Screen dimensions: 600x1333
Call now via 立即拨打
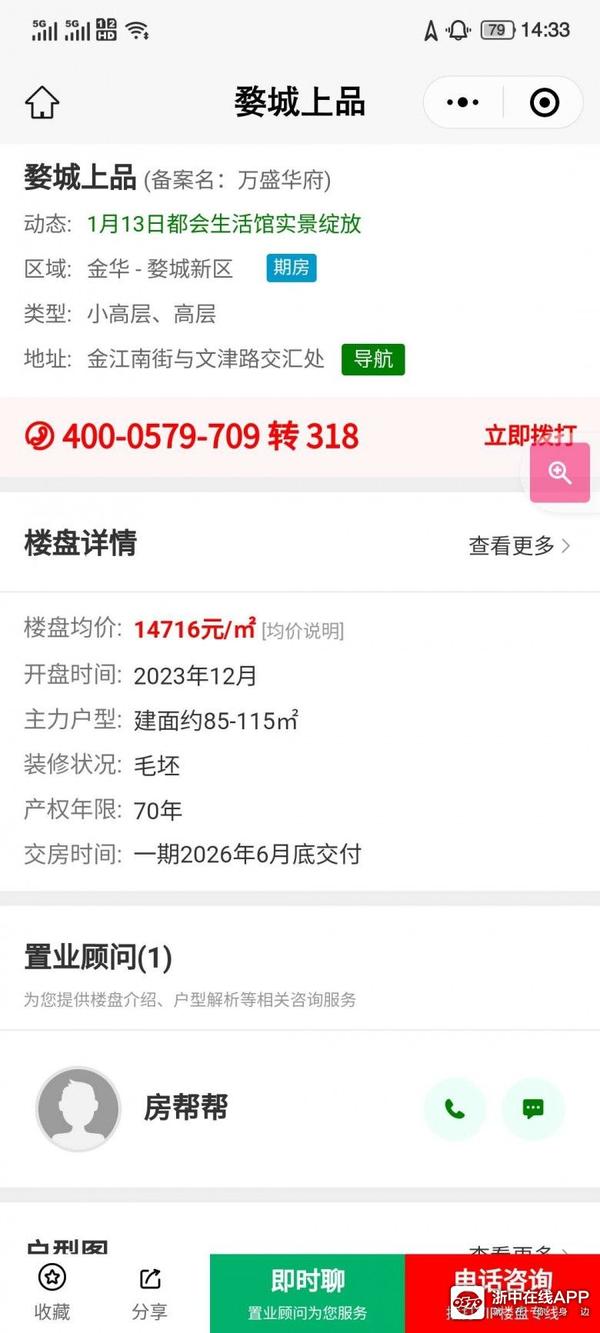[530, 436]
